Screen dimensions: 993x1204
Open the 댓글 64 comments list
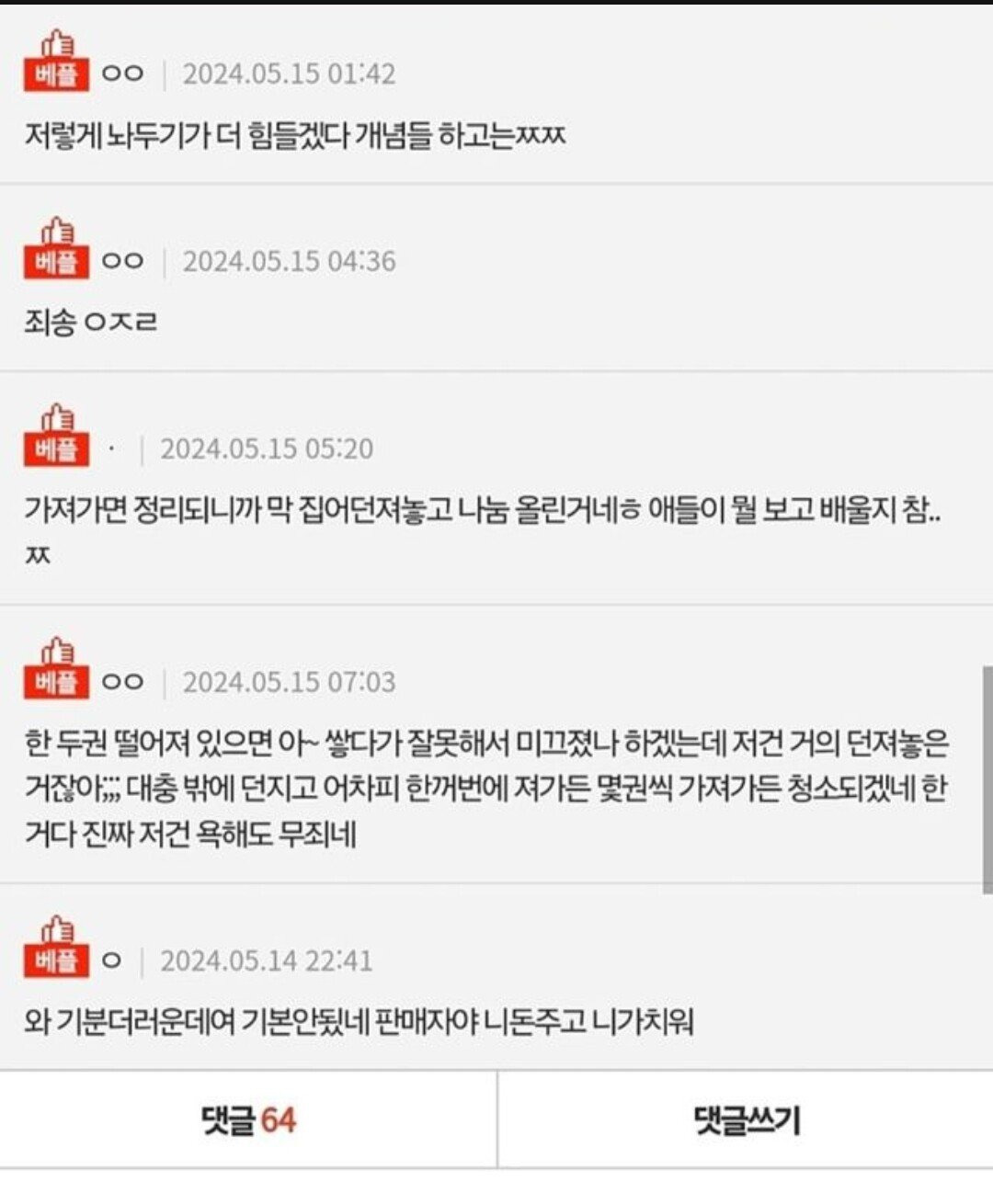tap(248, 1120)
